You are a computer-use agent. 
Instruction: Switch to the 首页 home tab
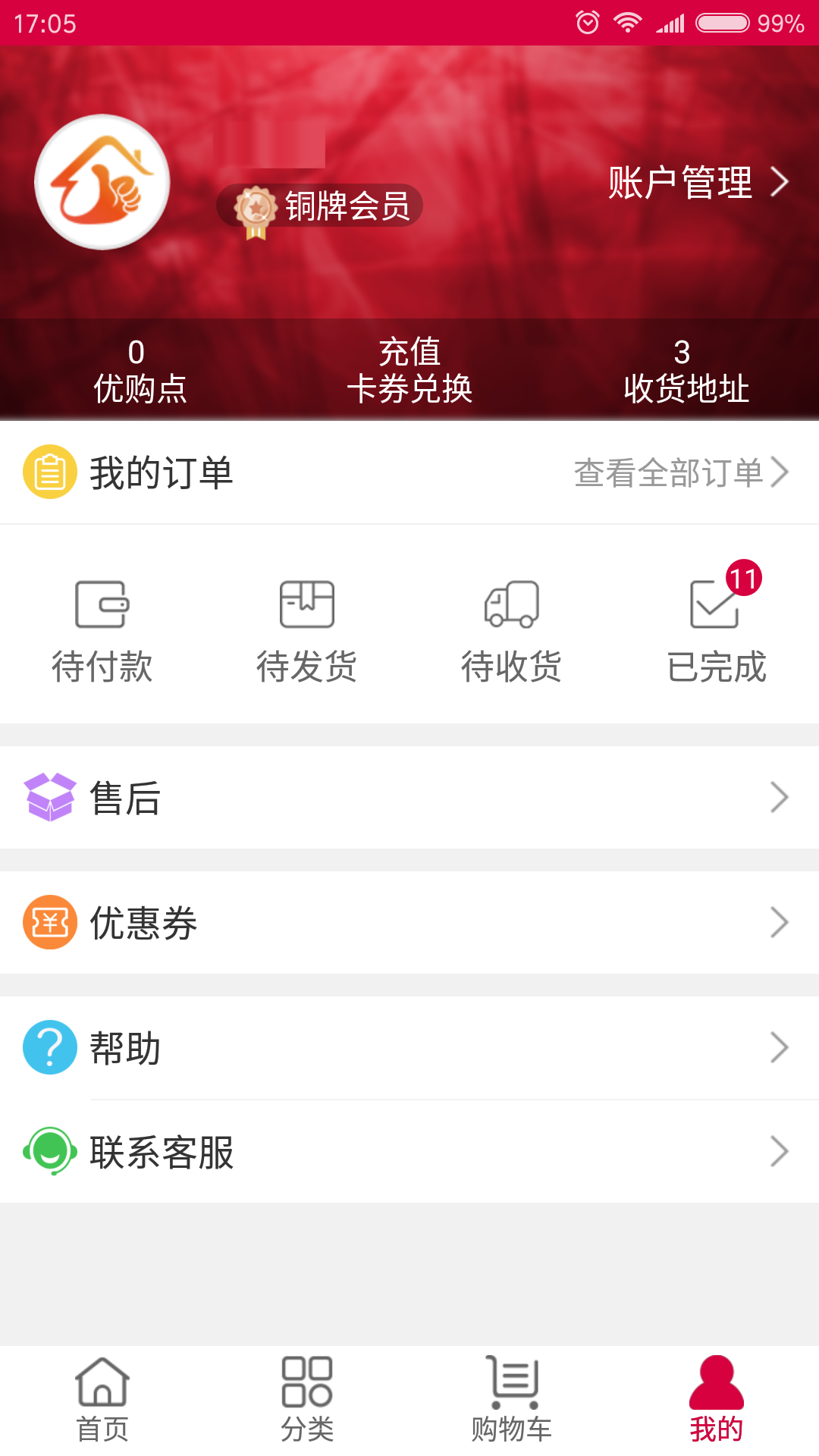[x=102, y=1400]
